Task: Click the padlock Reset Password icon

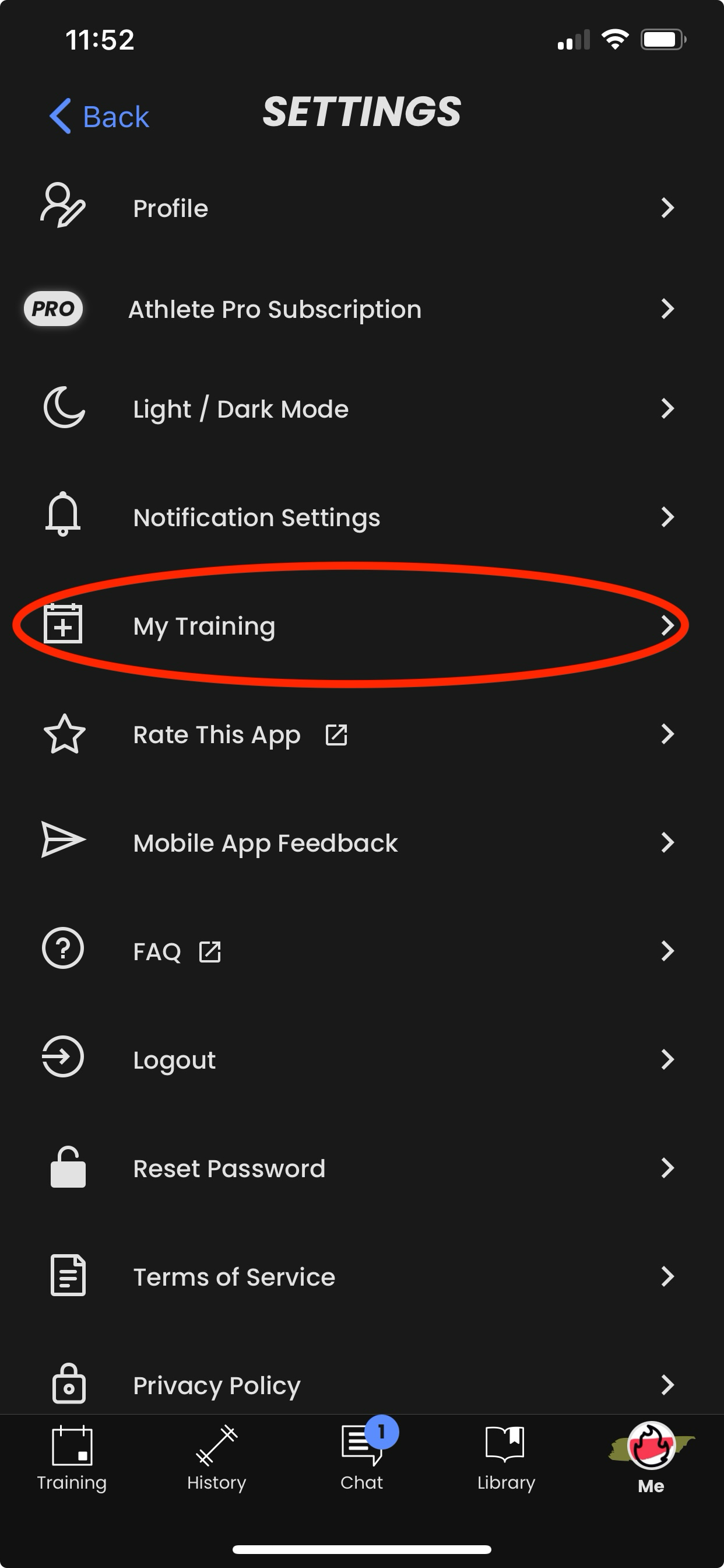Action: point(68,1167)
